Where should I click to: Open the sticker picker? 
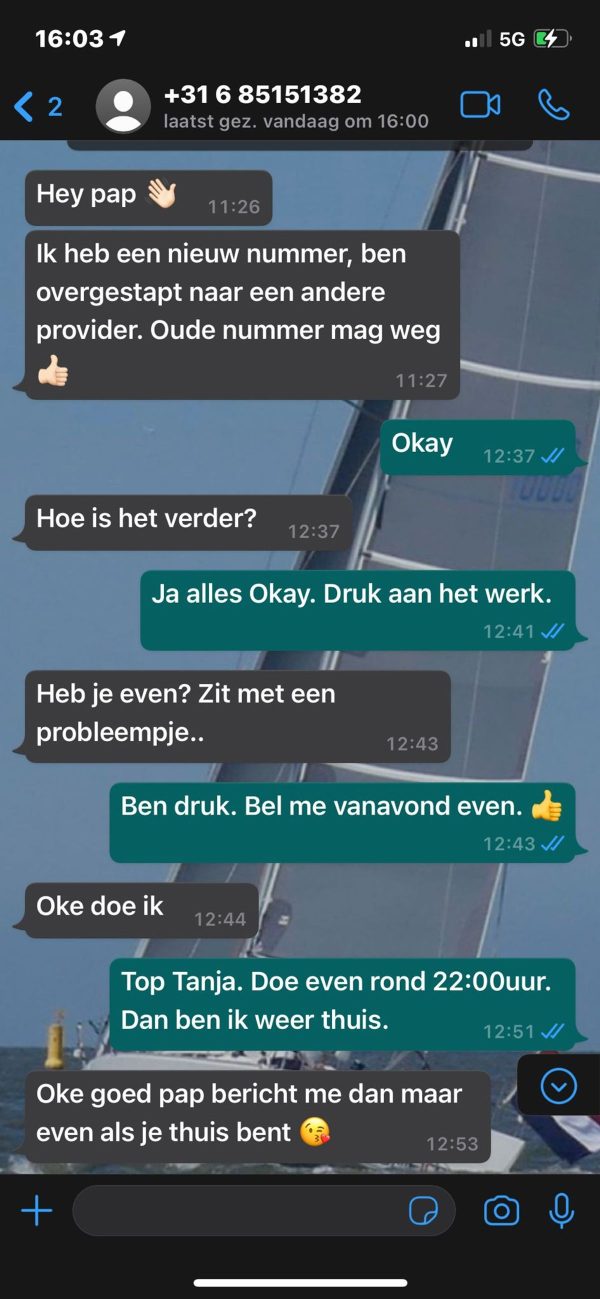click(x=424, y=1211)
